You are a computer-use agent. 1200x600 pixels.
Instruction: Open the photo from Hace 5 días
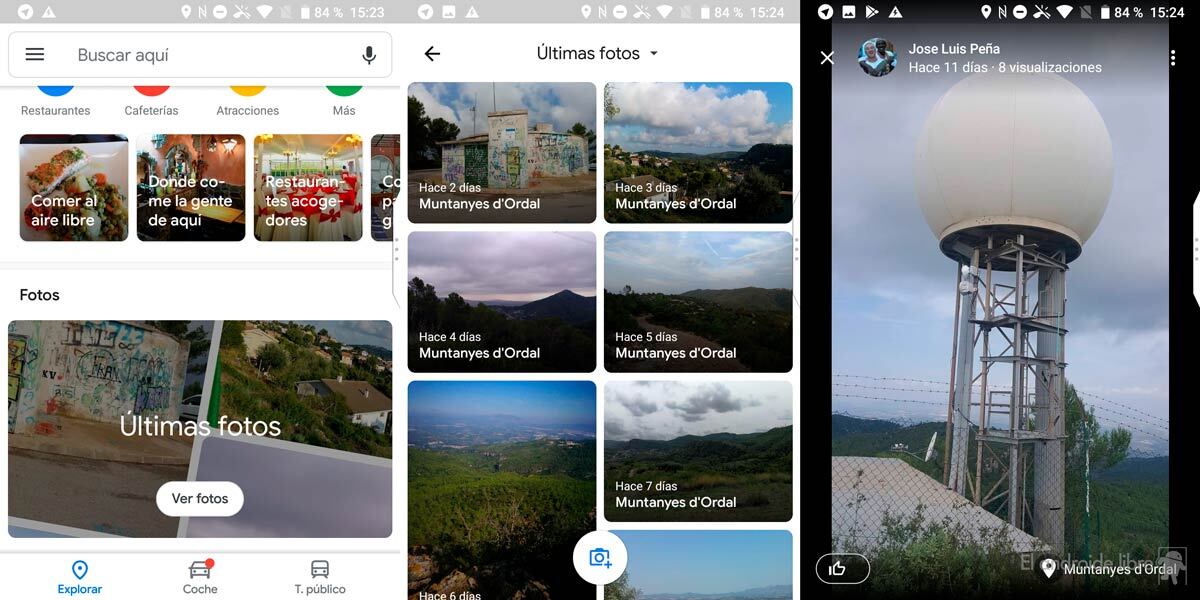pos(698,302)
